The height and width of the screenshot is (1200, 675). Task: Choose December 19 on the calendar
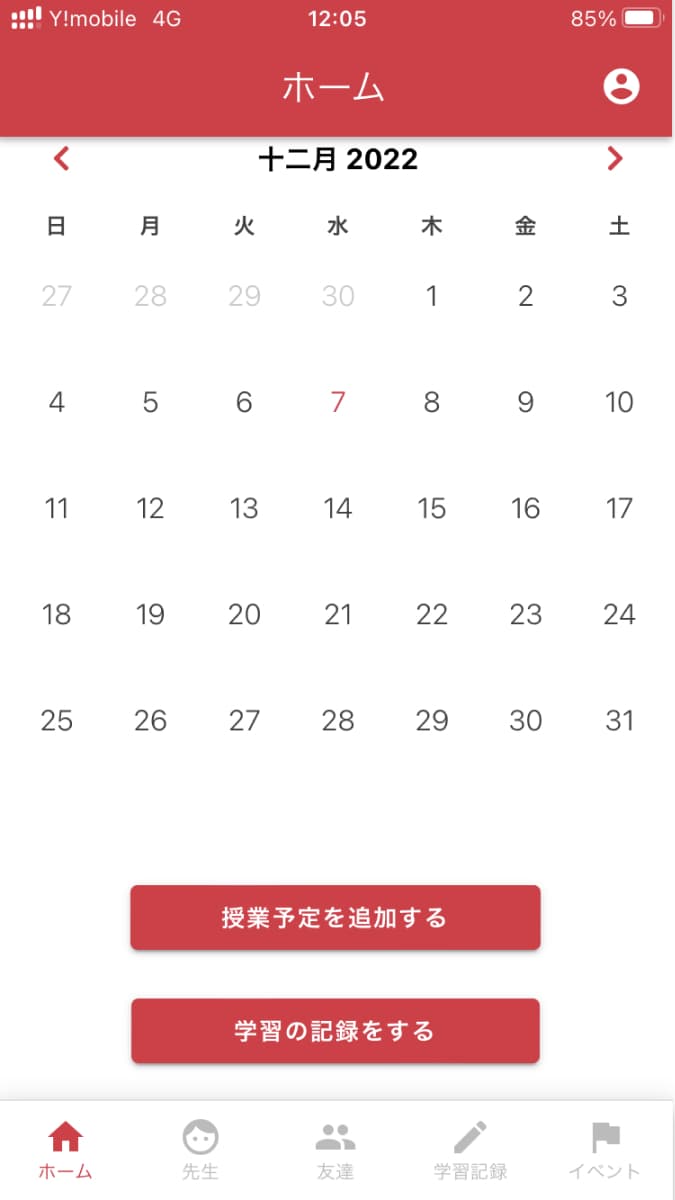[150, 614]
